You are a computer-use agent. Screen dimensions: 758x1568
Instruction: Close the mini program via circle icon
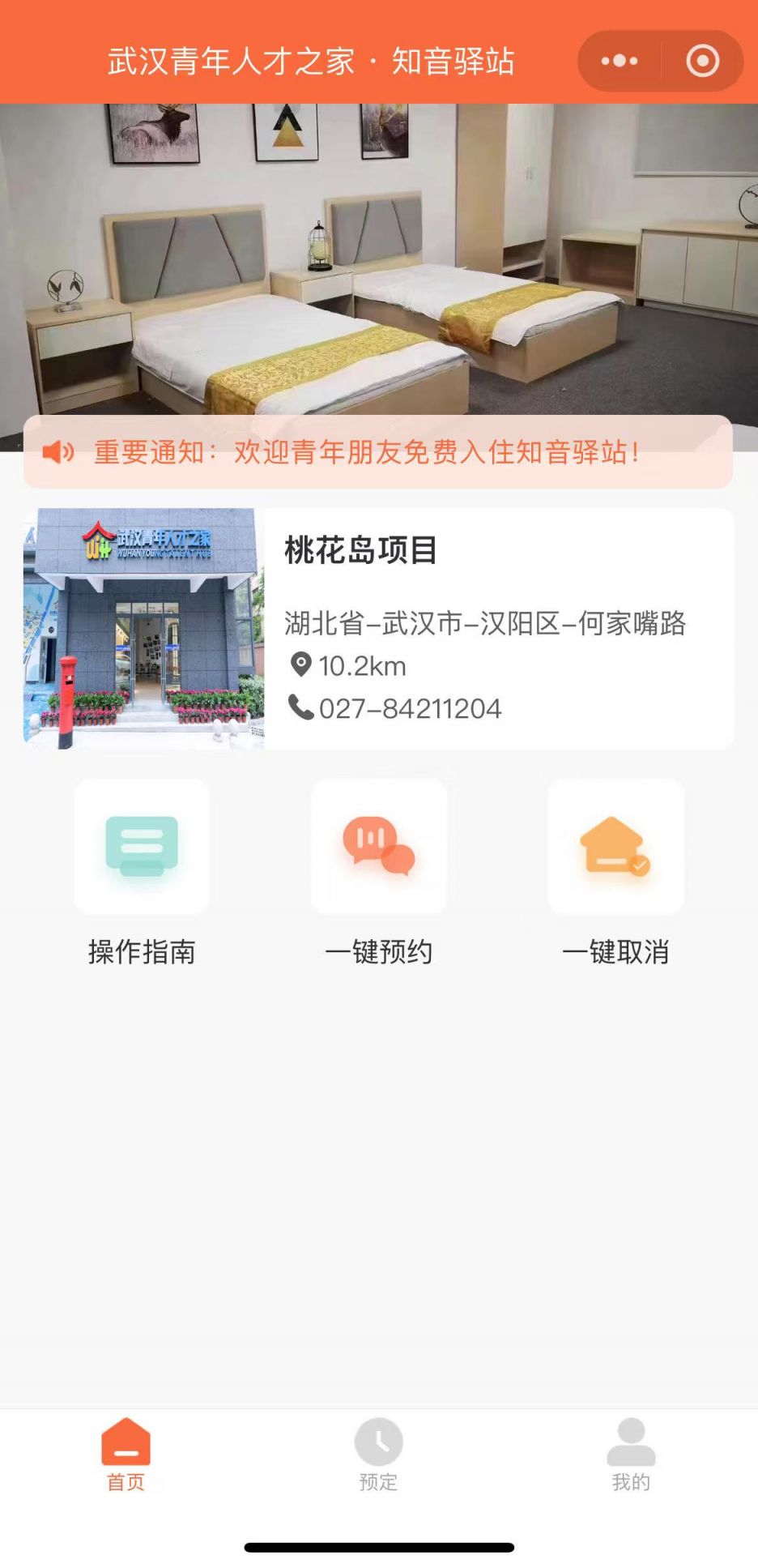tap(702, 61)
